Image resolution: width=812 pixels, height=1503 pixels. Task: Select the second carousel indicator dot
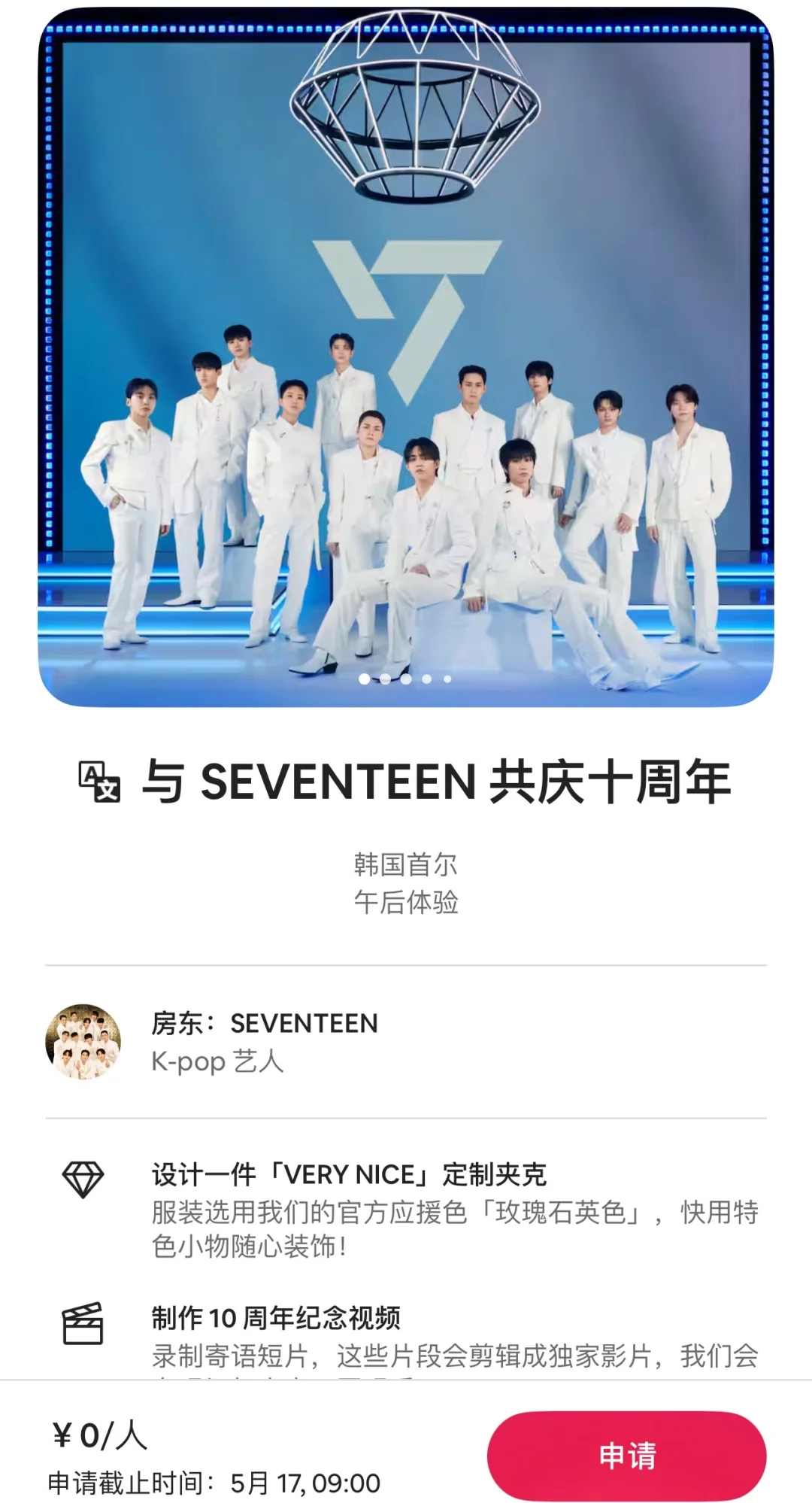[386, 678]
